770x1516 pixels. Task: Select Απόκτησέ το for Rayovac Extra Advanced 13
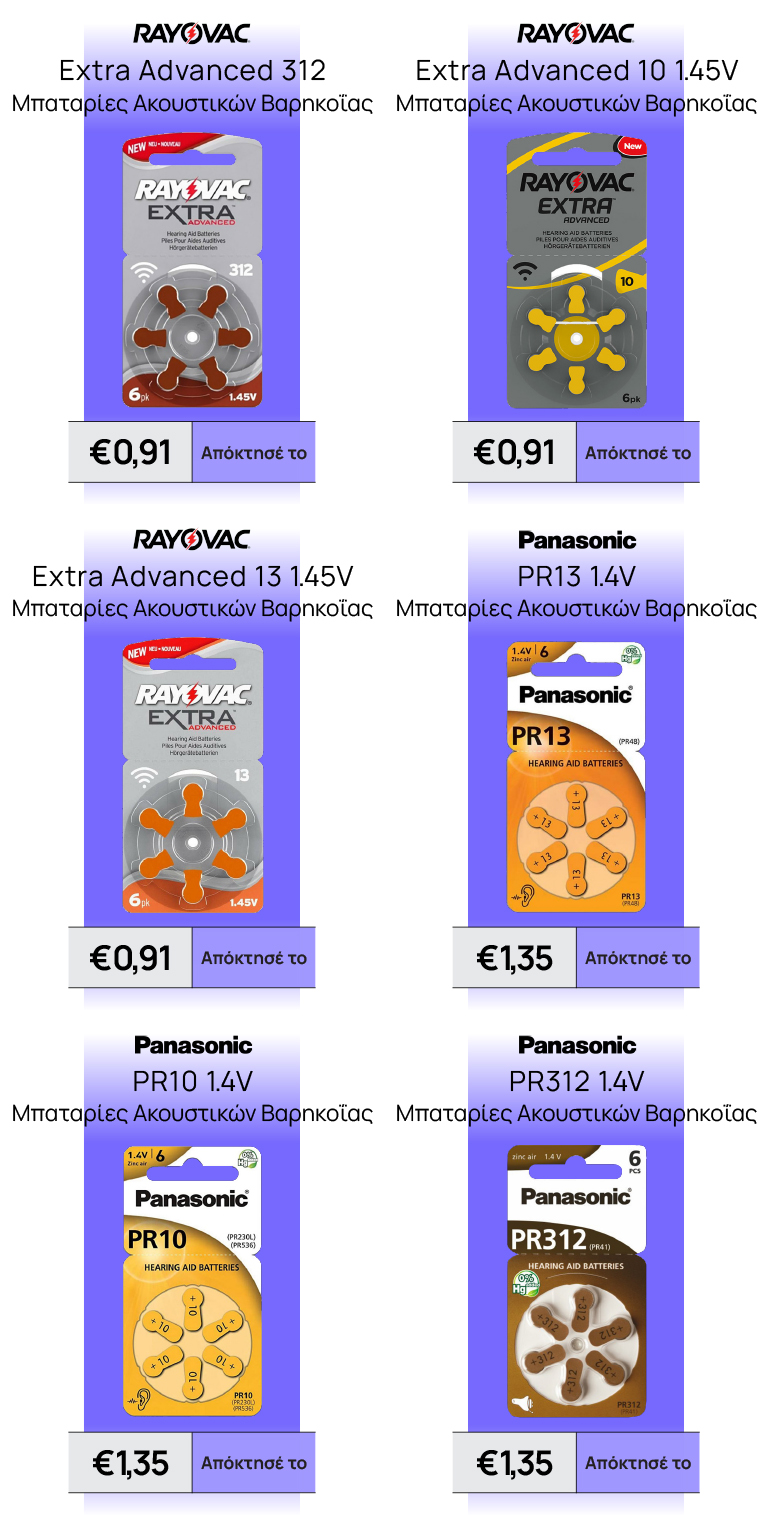(253, 957)
